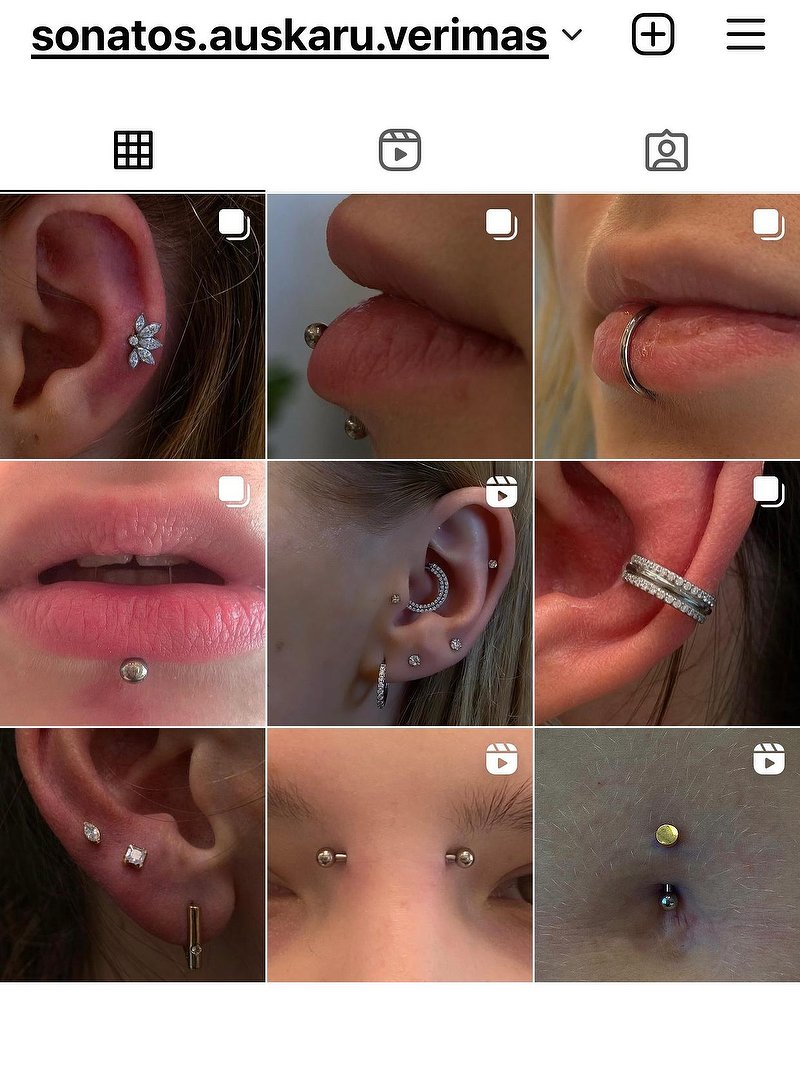Open the lip ring post
Image resolution: width=800 pixels, height=1066 pixels.
667,326
